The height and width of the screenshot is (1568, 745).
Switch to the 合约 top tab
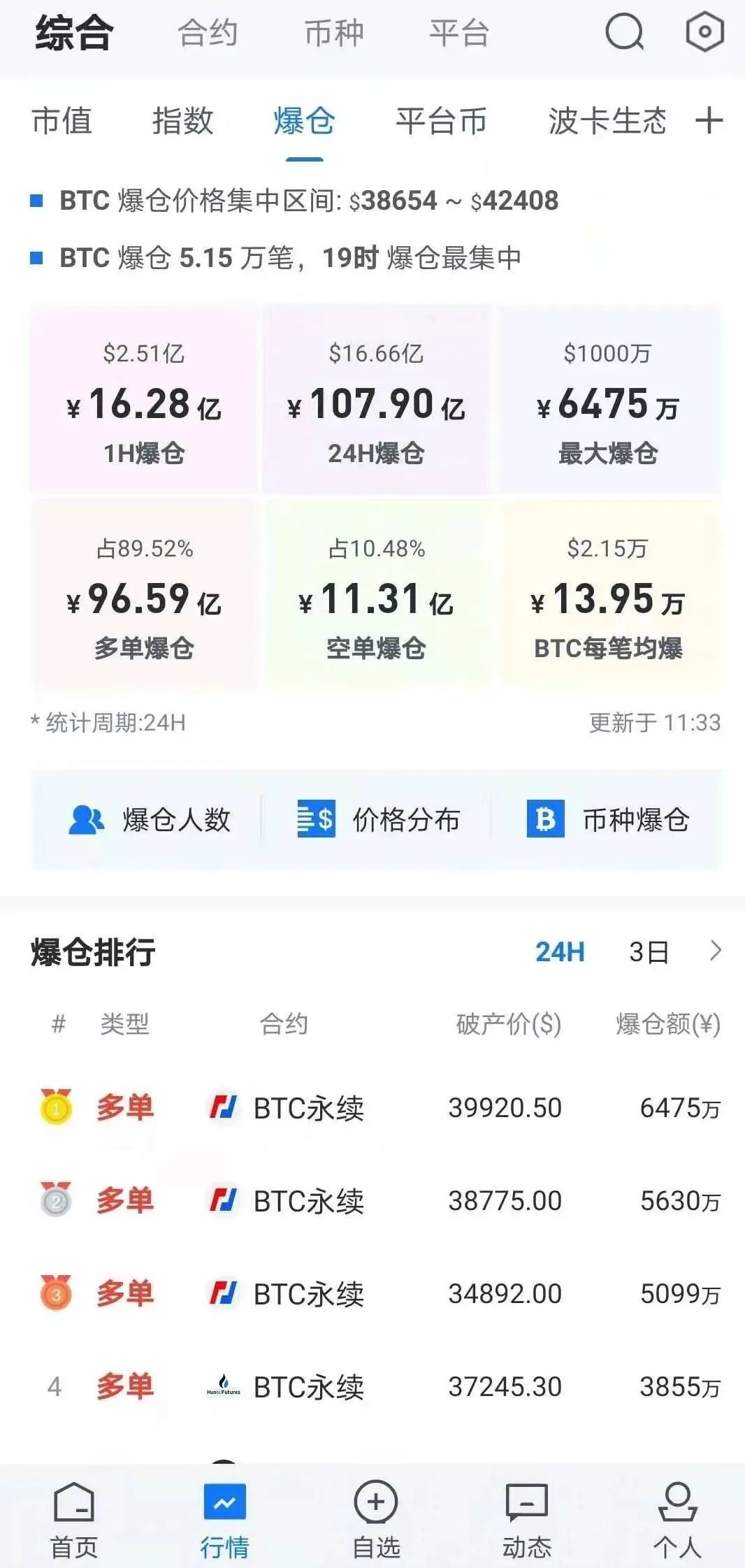208,33
